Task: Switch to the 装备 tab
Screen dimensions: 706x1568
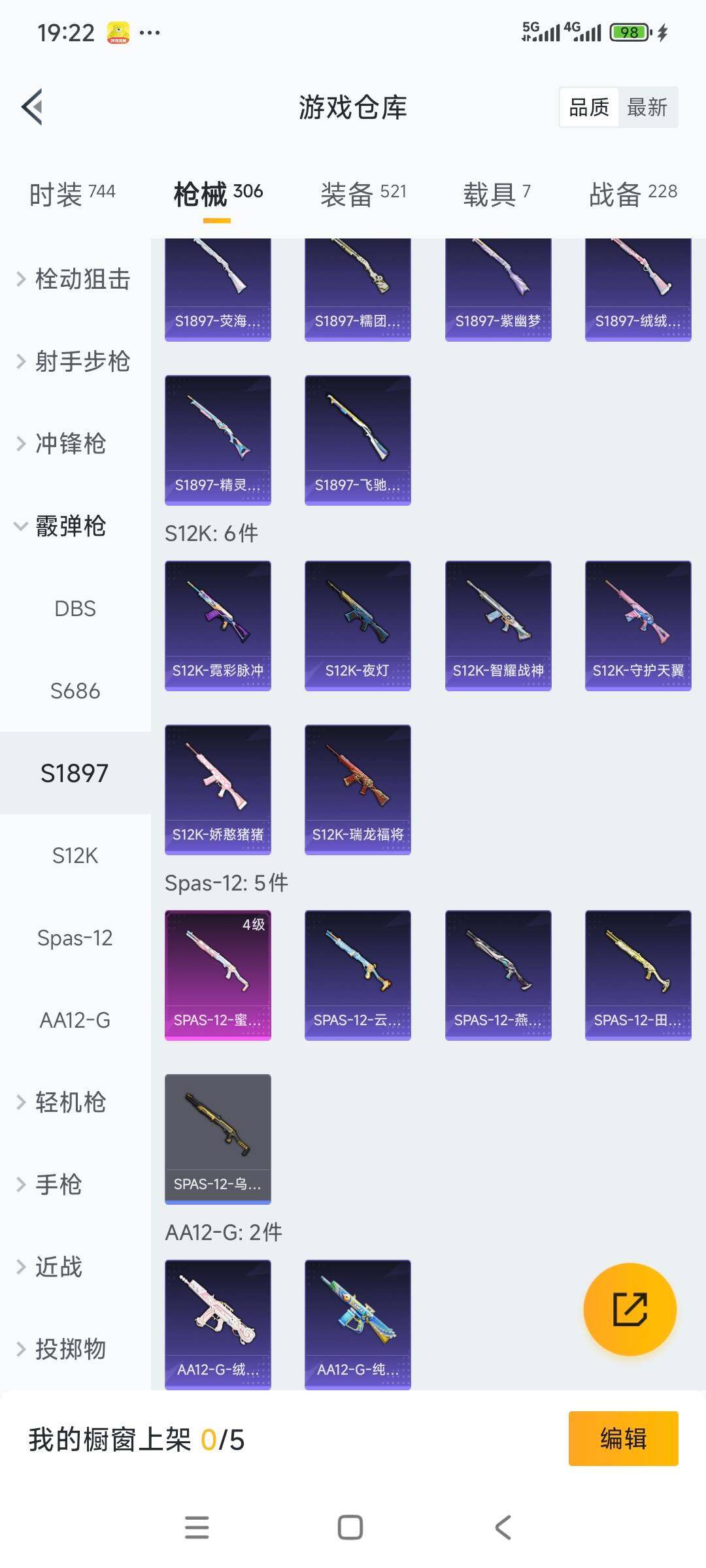Action: tap(363, 193)
